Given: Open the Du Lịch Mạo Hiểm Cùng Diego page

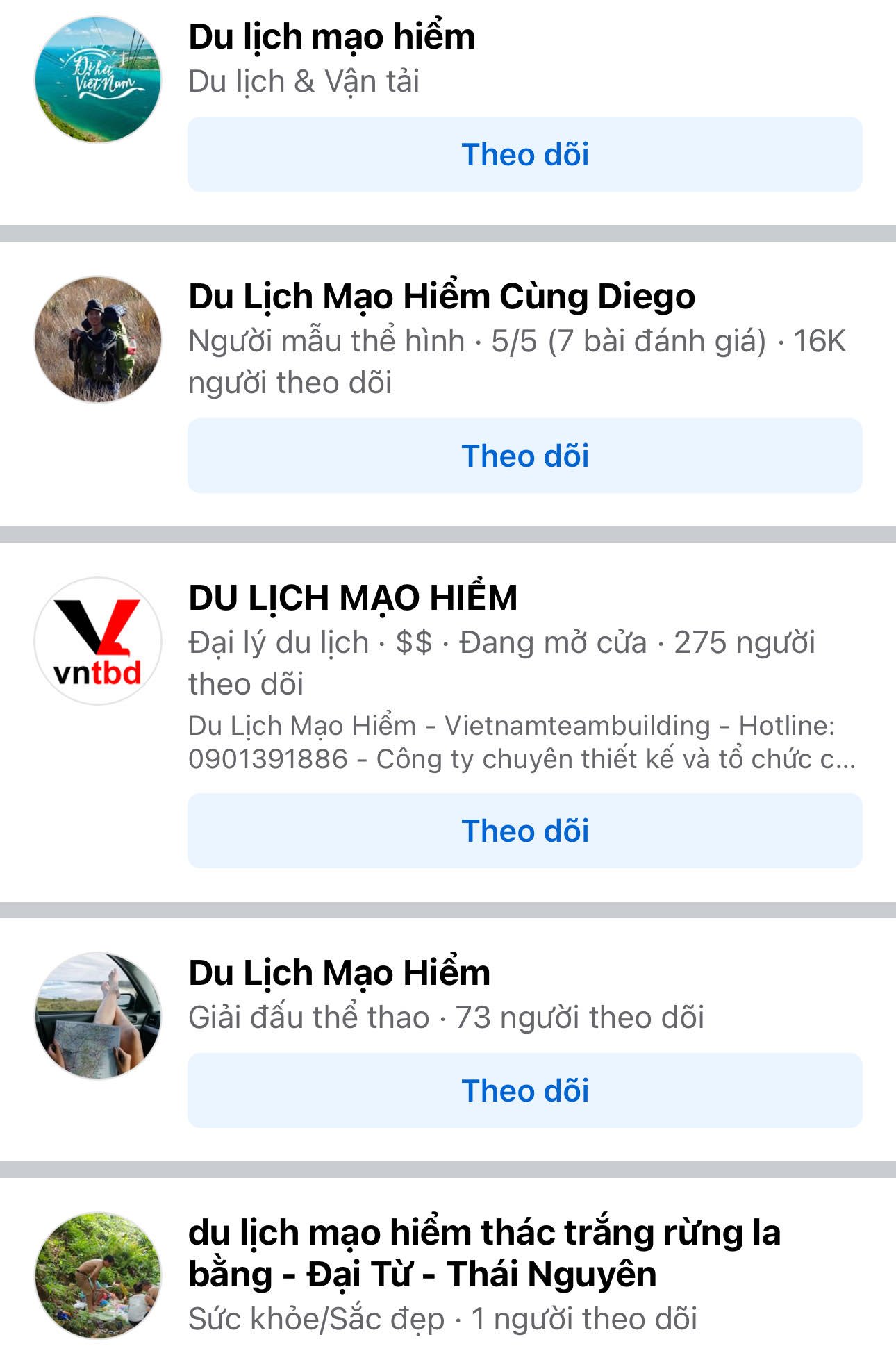Looking at the screenshot, I should (x=442, y=297).
